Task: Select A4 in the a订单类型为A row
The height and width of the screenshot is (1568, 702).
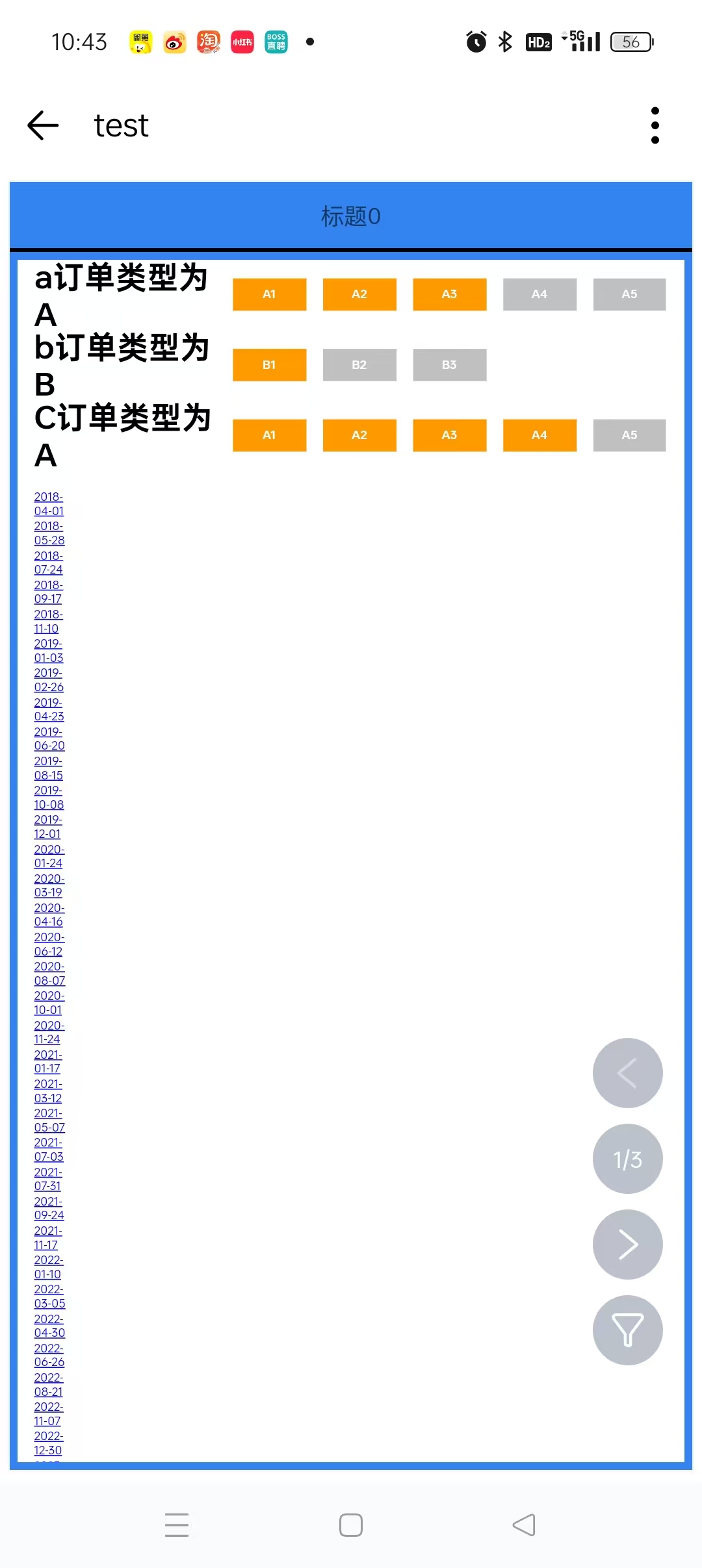Action: tap(539, 294)
